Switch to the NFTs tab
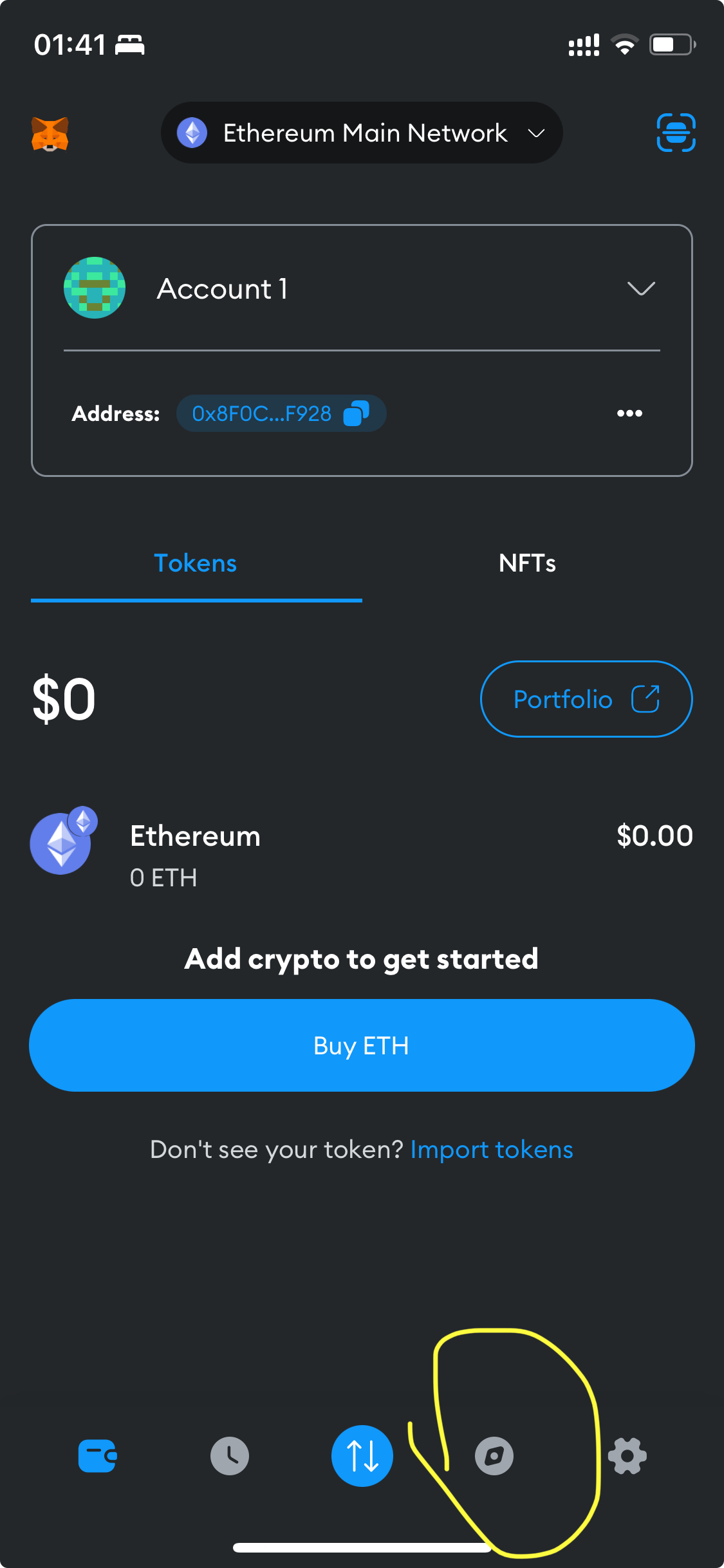The image size is (724, 1568). coord(527,563)
